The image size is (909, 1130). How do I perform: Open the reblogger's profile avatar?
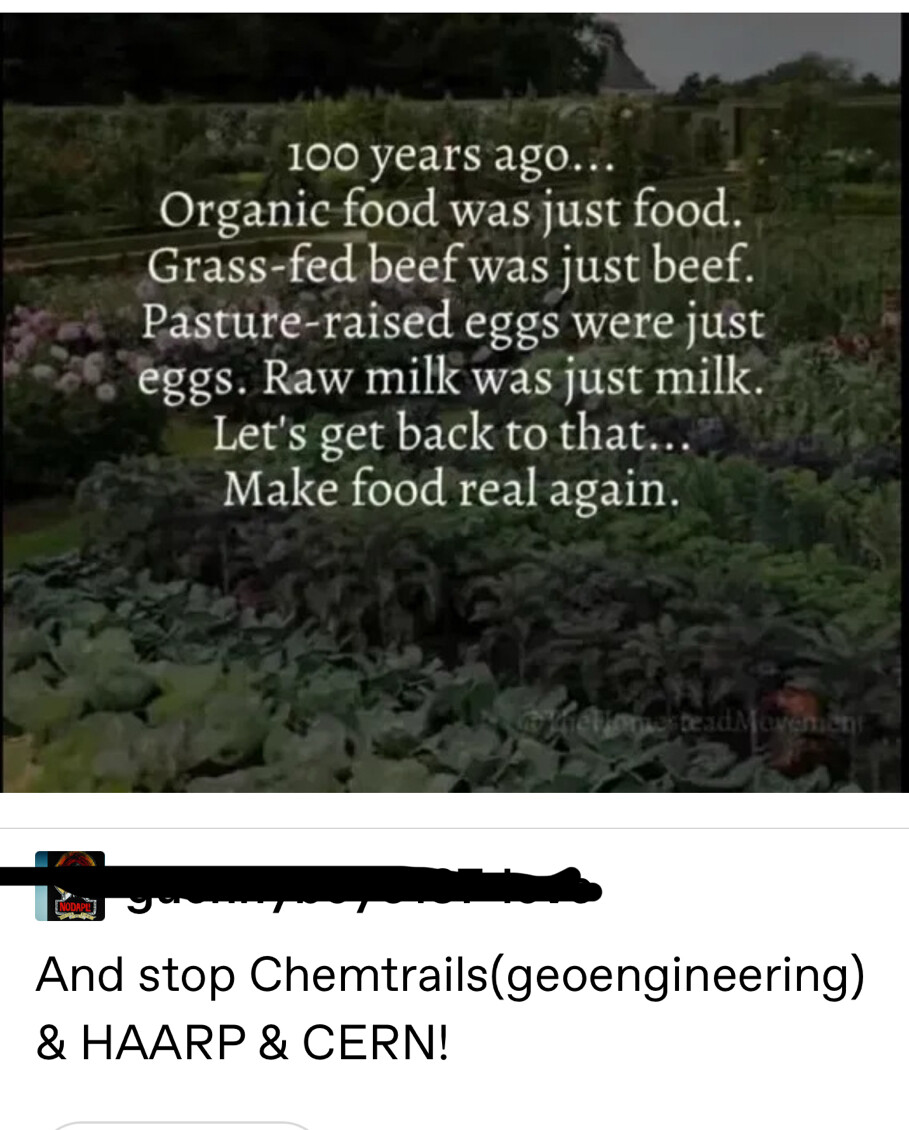pyautogui.click(x=69, y=886)
